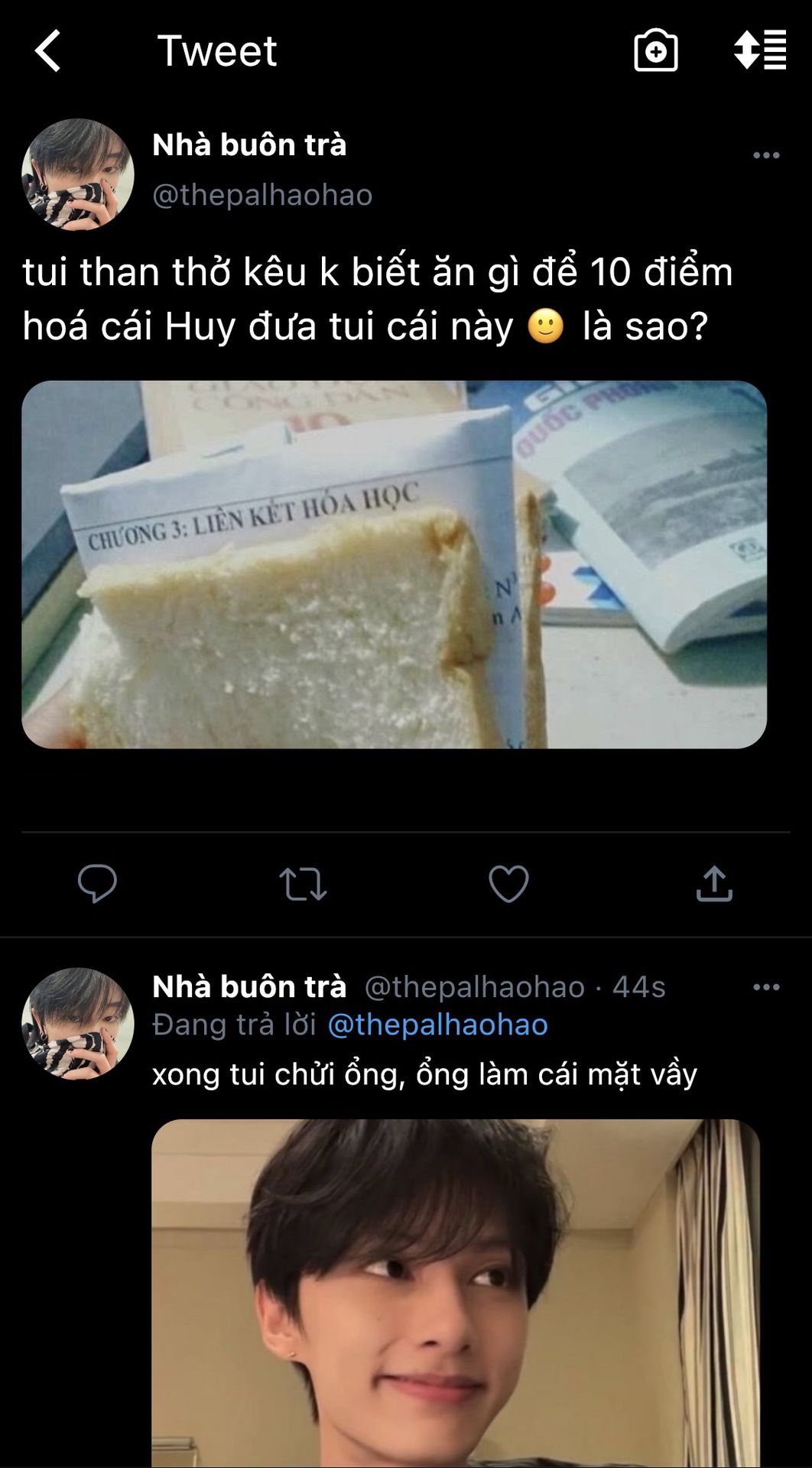Open the main tweet author's profile picture
Image resolution: width=812 pixels, height=1468 pixels.
78,174
